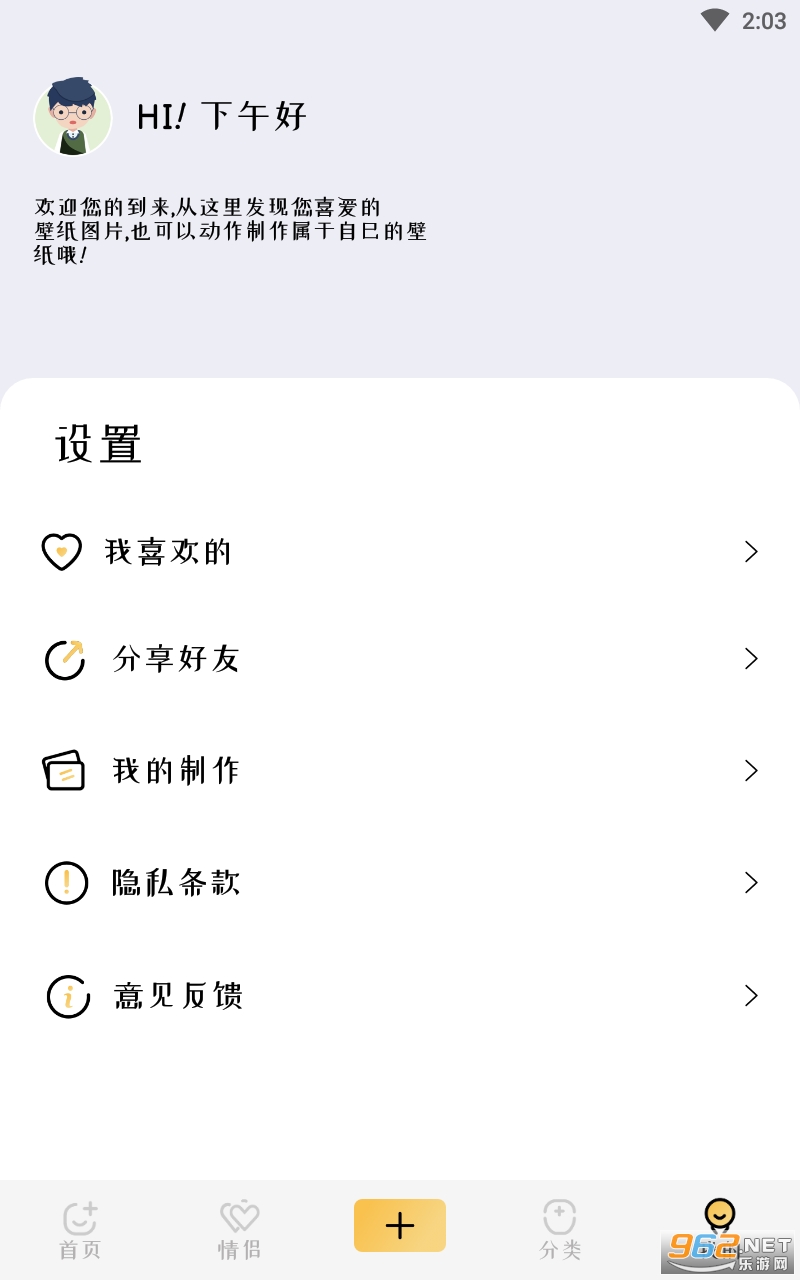The width and height of the screenshot is (800, 1280).
Task: Switch to the 分类 tab
Action: [x=560, y=1230]
